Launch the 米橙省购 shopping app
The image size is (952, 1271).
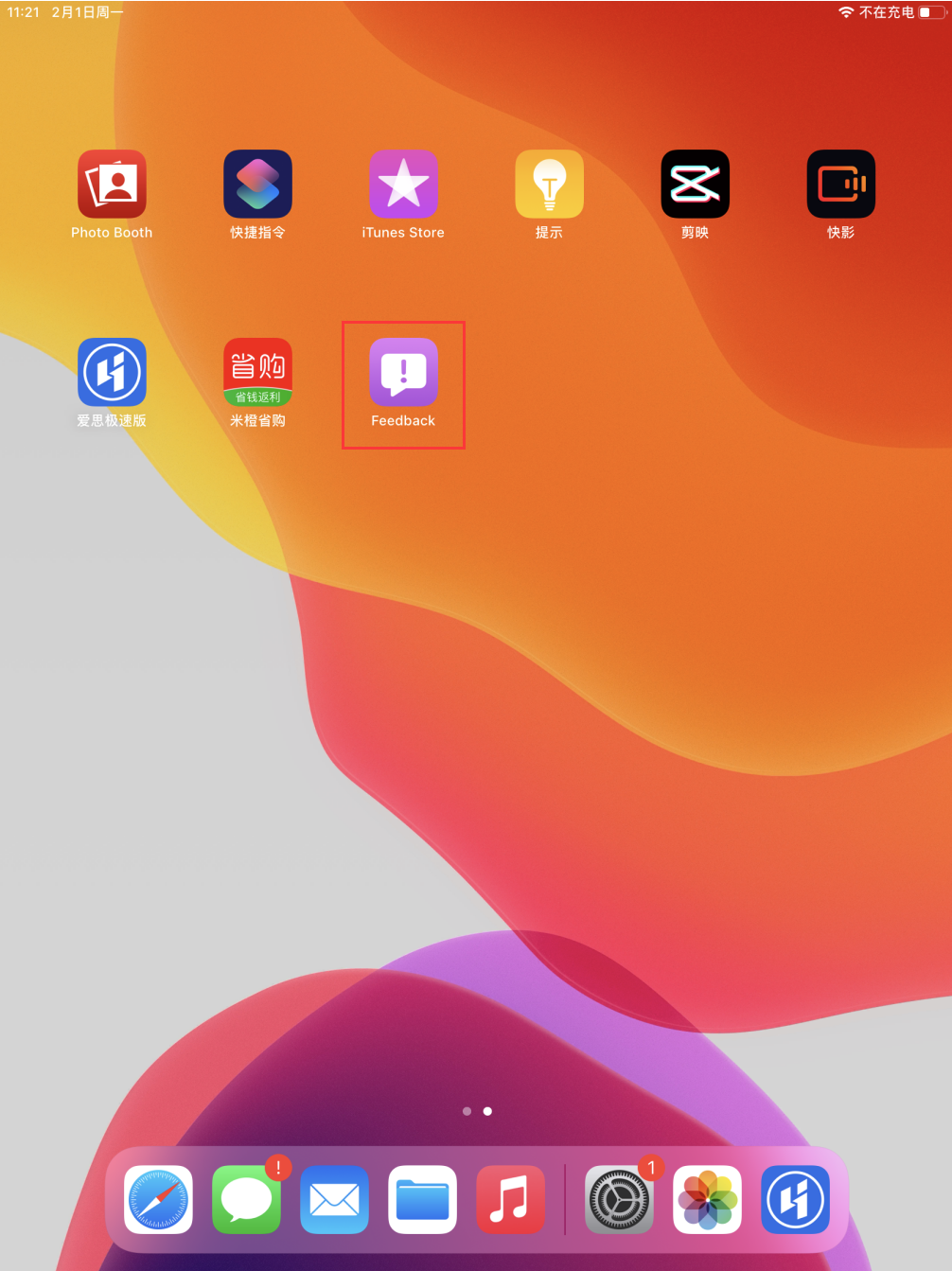[x=257, y=372]
